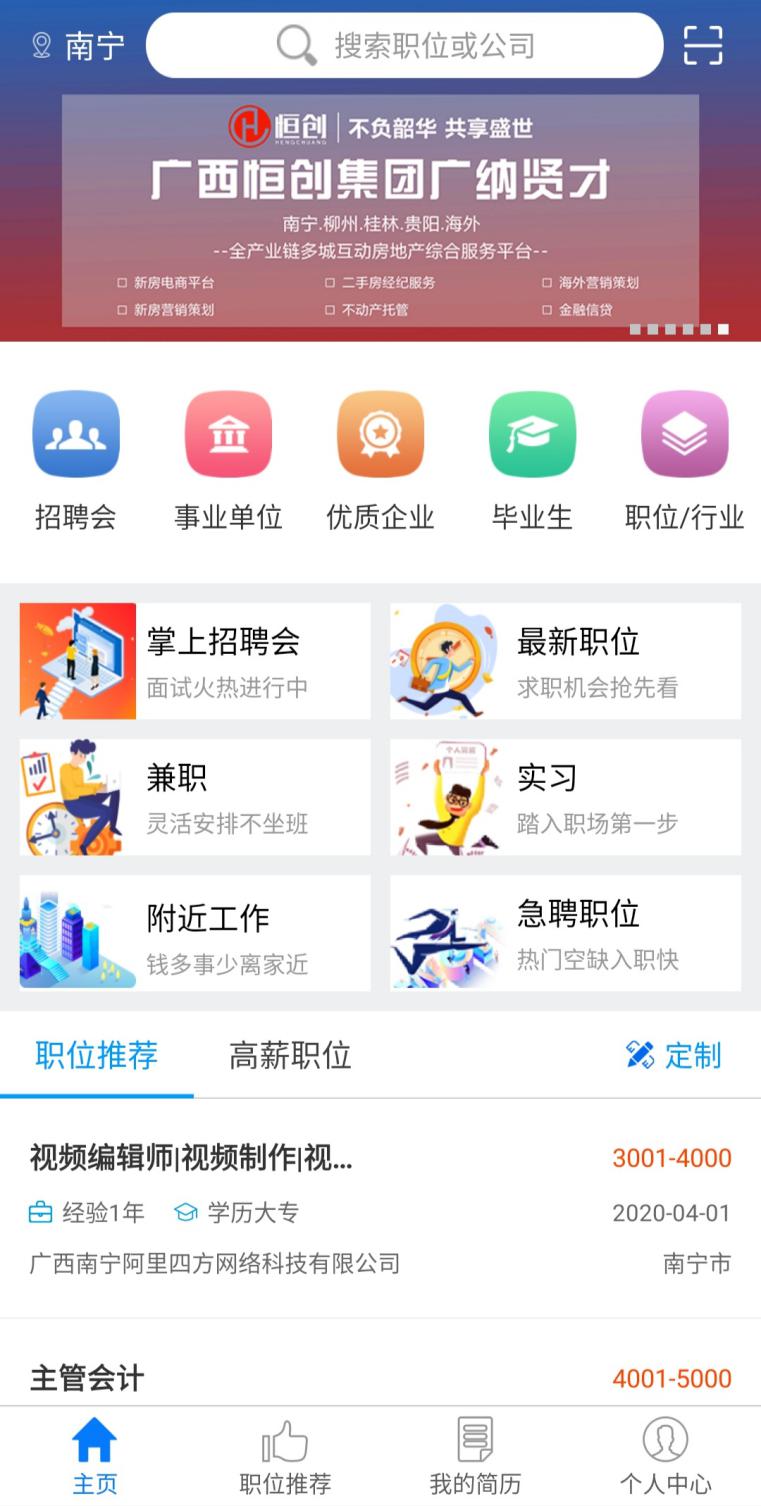Screen dimensions: 761x1506
Task: Open the 视频编辑师 job listing
Action: [x=380, y=1208]
